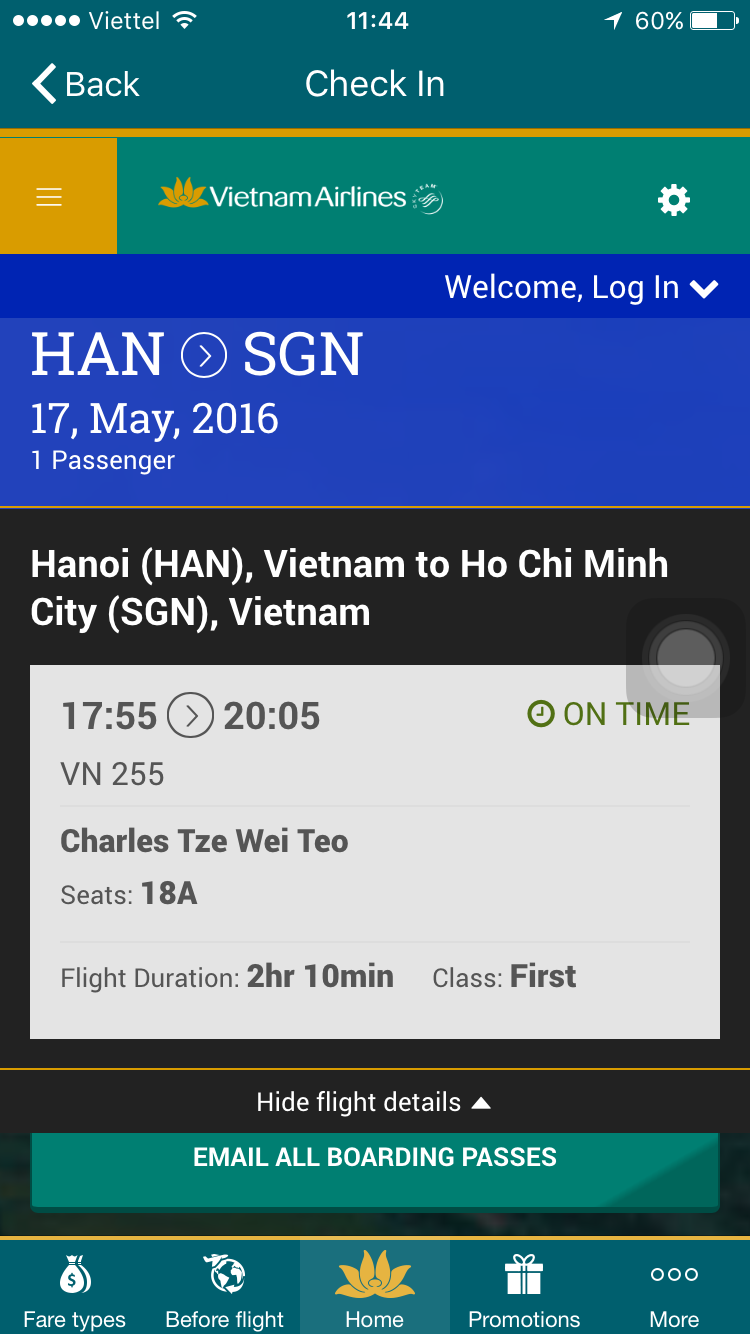Go back from Check In
Viewport: 750px width, 1334px height.
85,84
